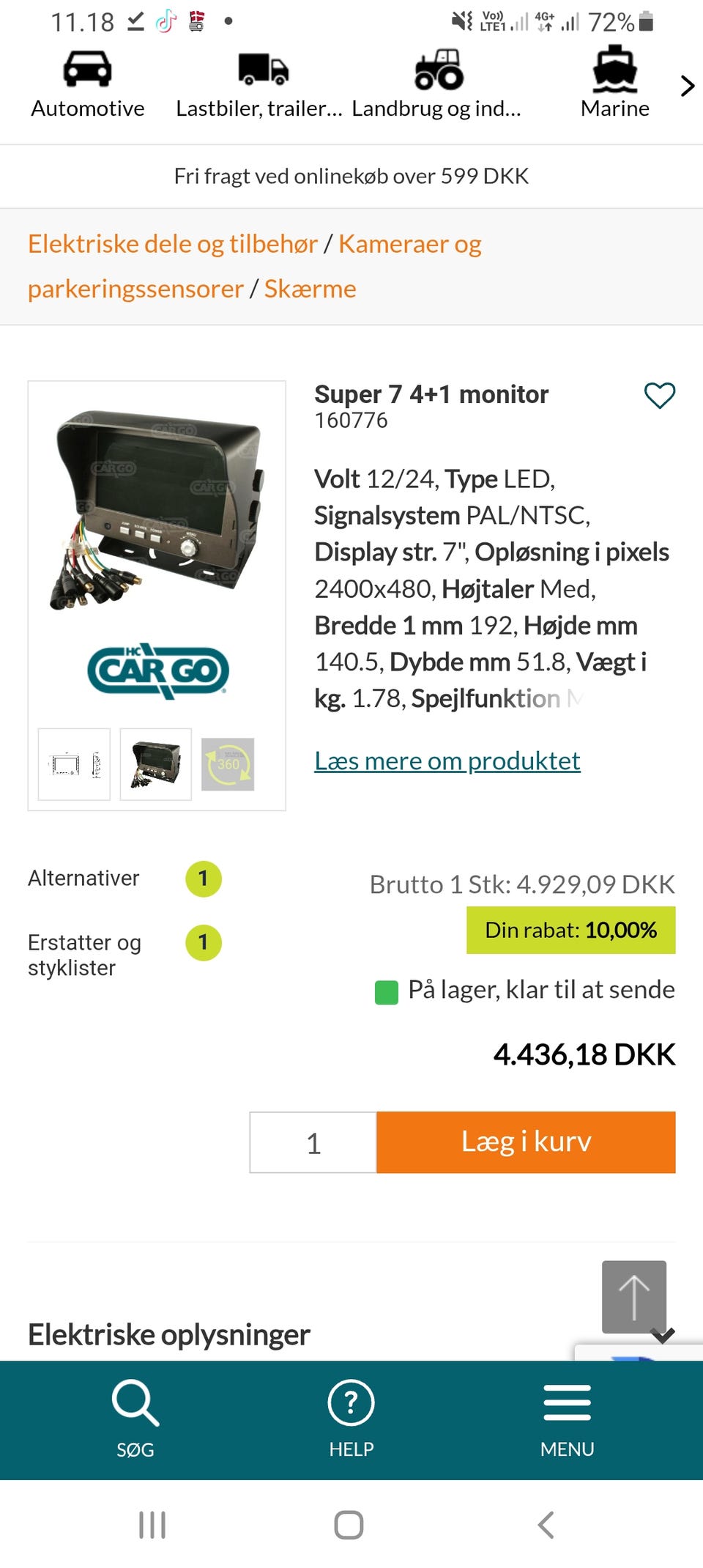
Task: Tap the Alternativer badge showing 1
Action: [203, 879]
